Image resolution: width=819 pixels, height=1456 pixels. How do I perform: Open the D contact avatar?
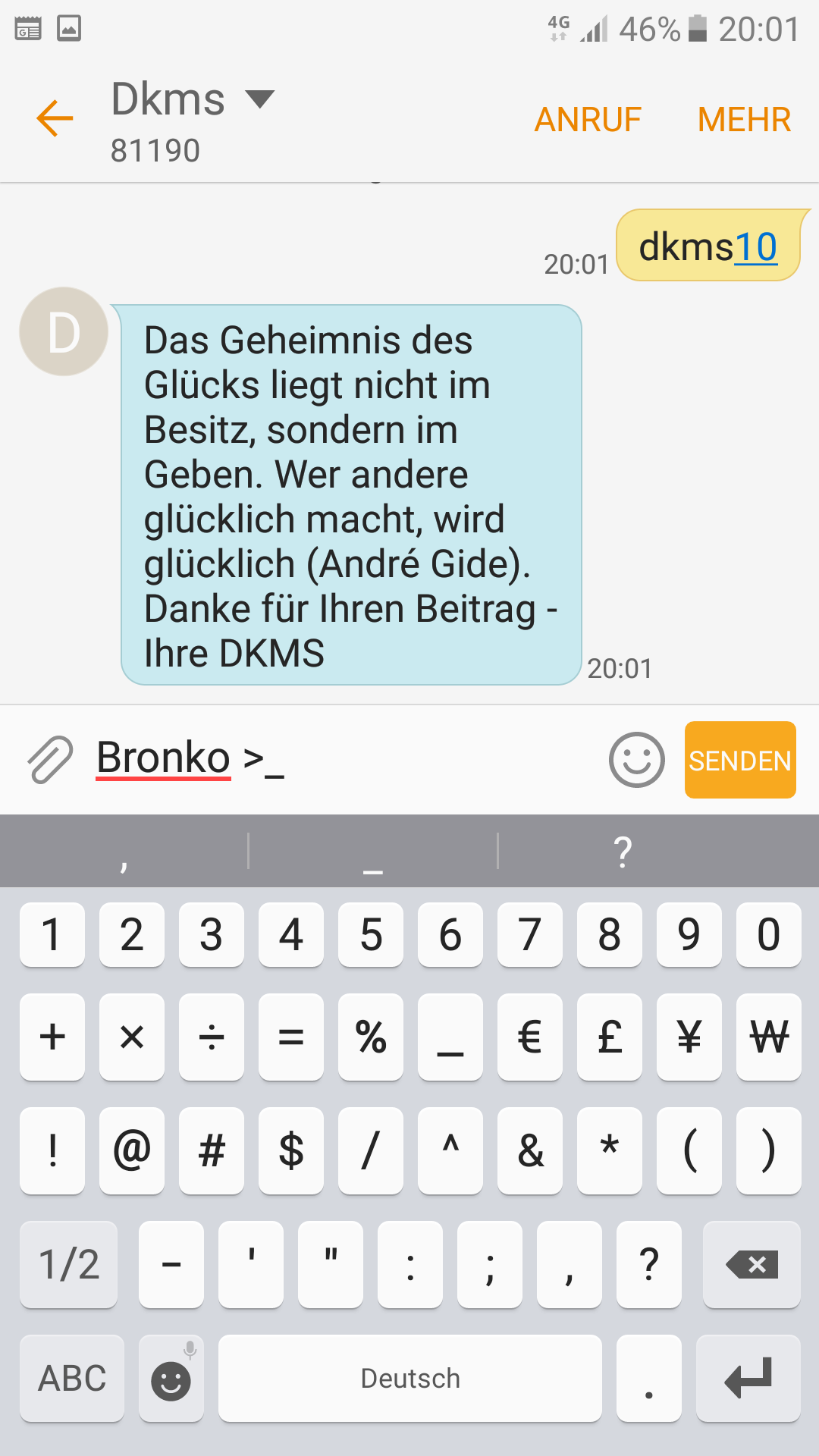pyautogui.click(x=64, y=331)
